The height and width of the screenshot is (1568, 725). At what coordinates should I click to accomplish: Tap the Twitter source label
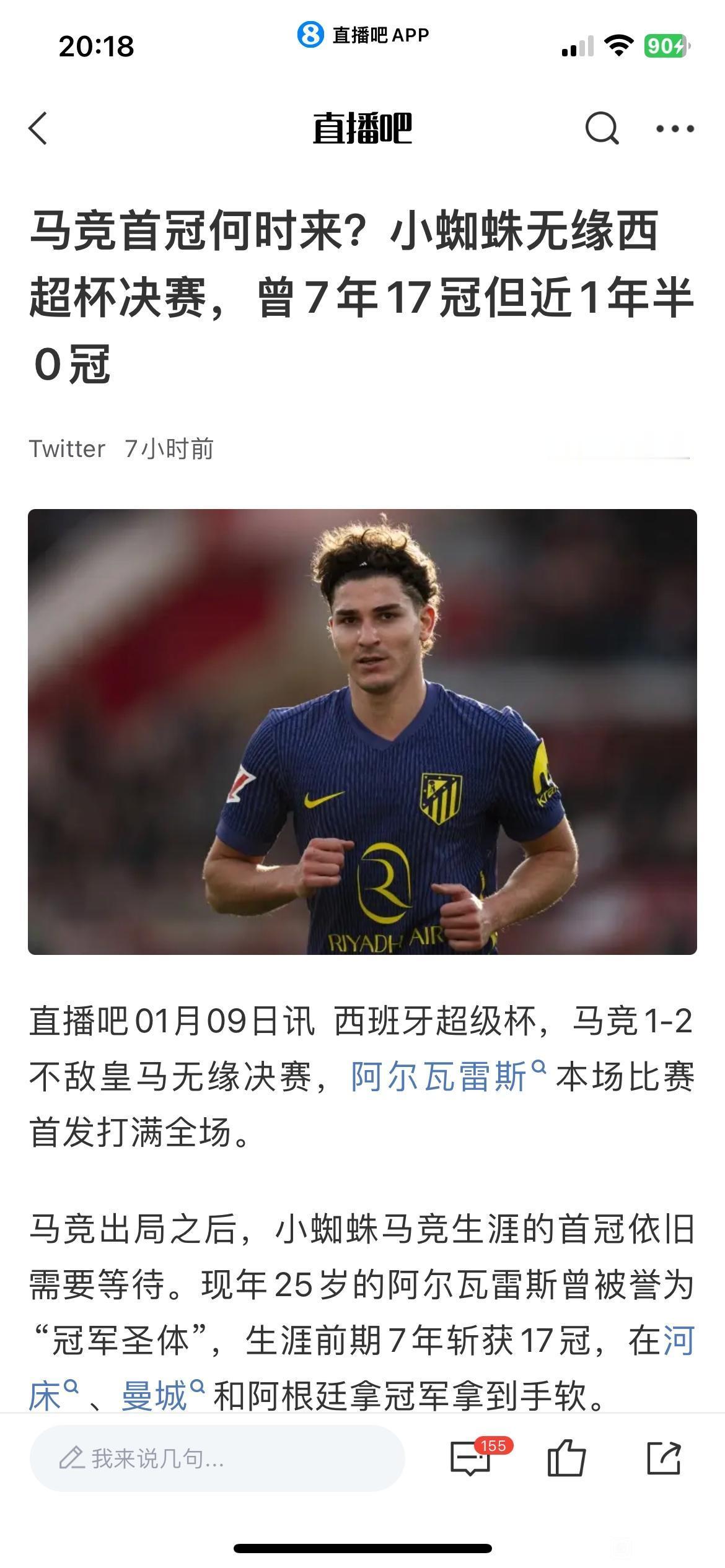pos(65,449)
